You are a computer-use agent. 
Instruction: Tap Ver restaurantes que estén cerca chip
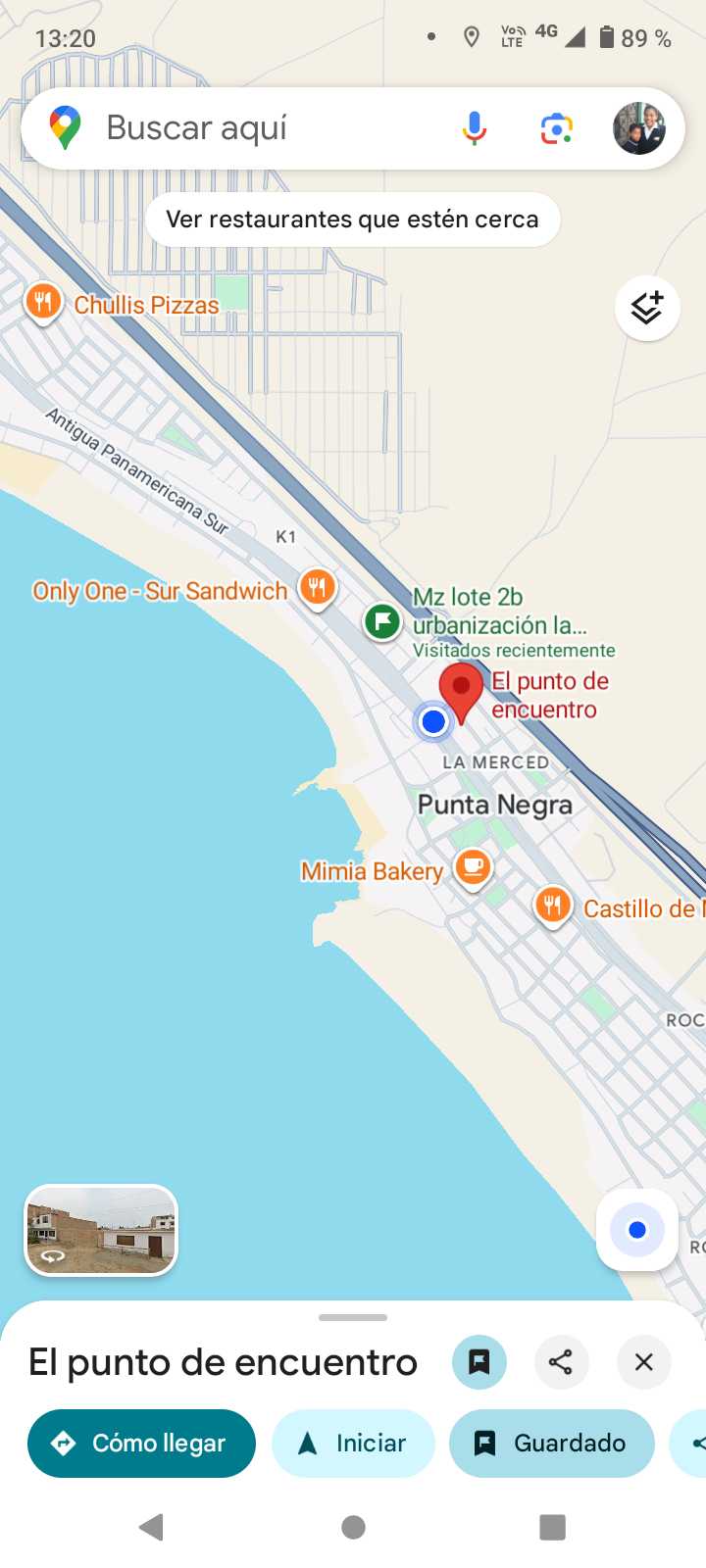353,220
